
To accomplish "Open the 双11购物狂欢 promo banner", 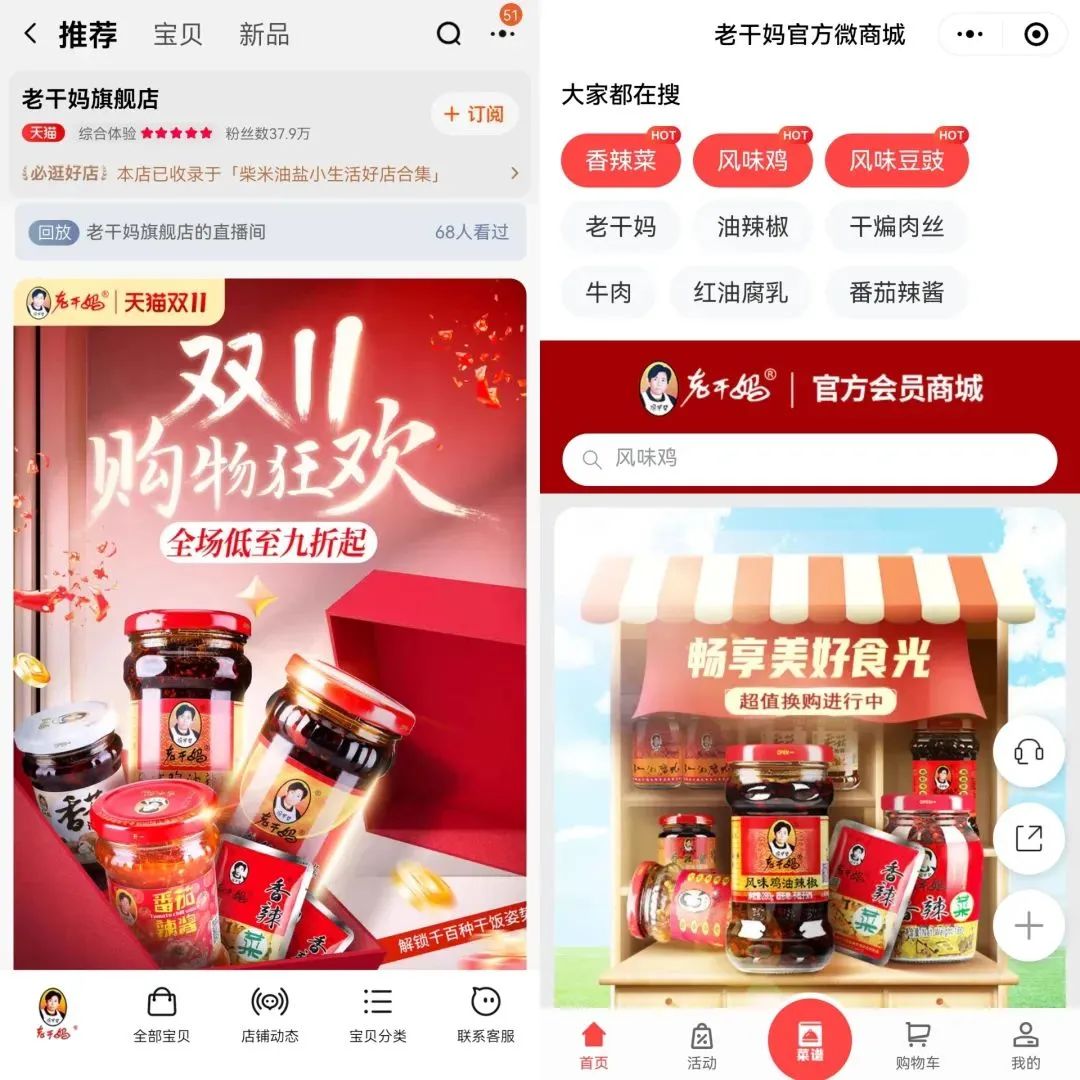I will point(270,620).
